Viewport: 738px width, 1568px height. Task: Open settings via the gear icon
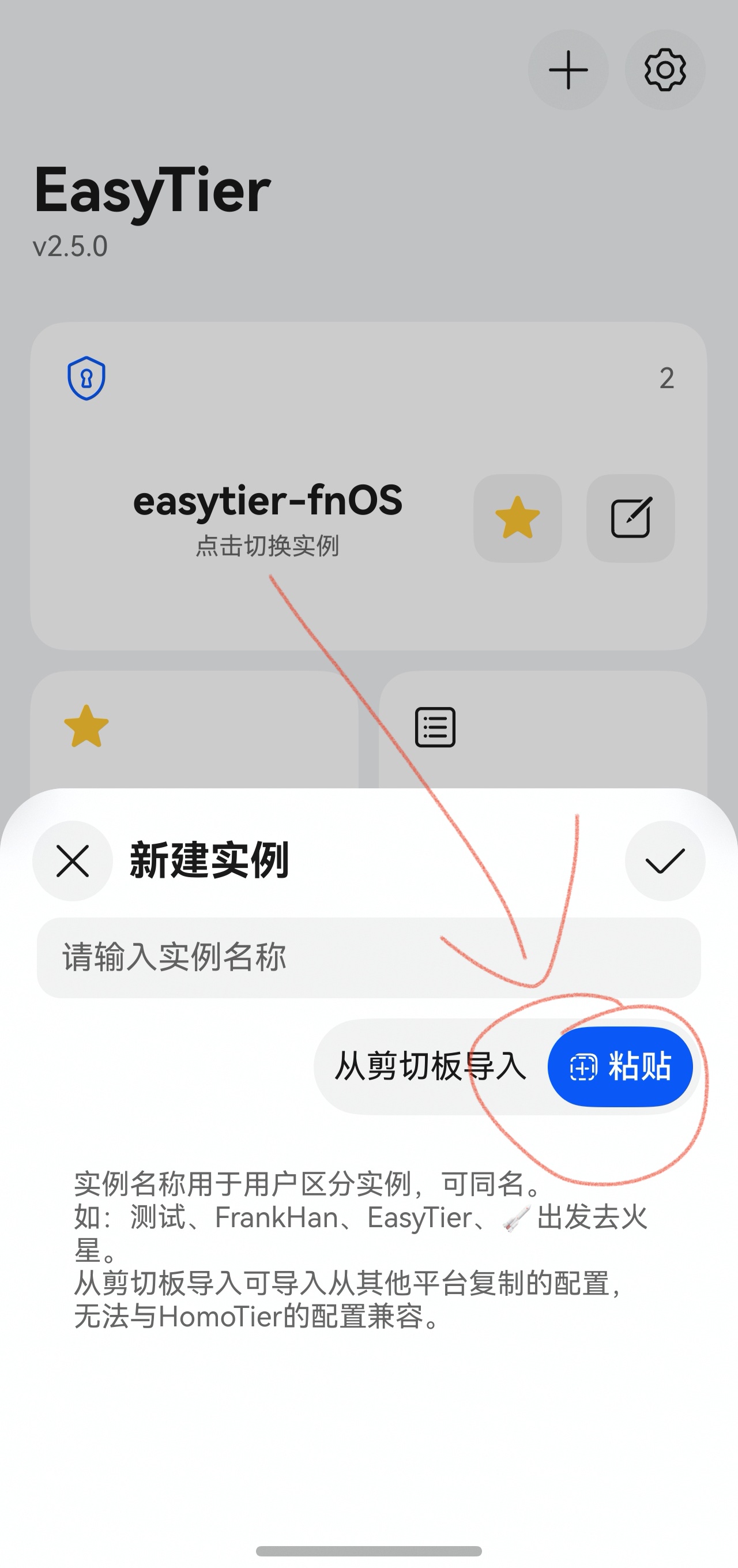(665, 69)
